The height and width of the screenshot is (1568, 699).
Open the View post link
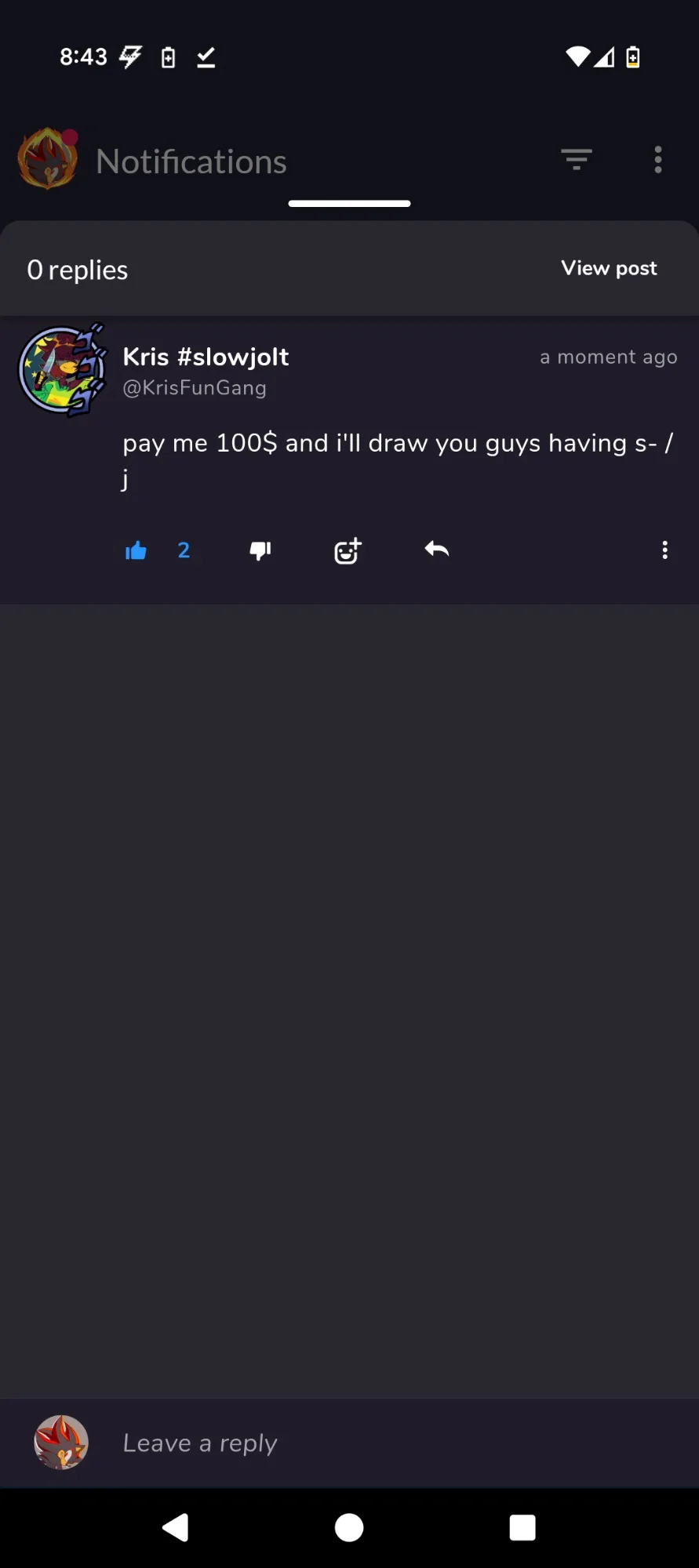[x=609, y=268]
